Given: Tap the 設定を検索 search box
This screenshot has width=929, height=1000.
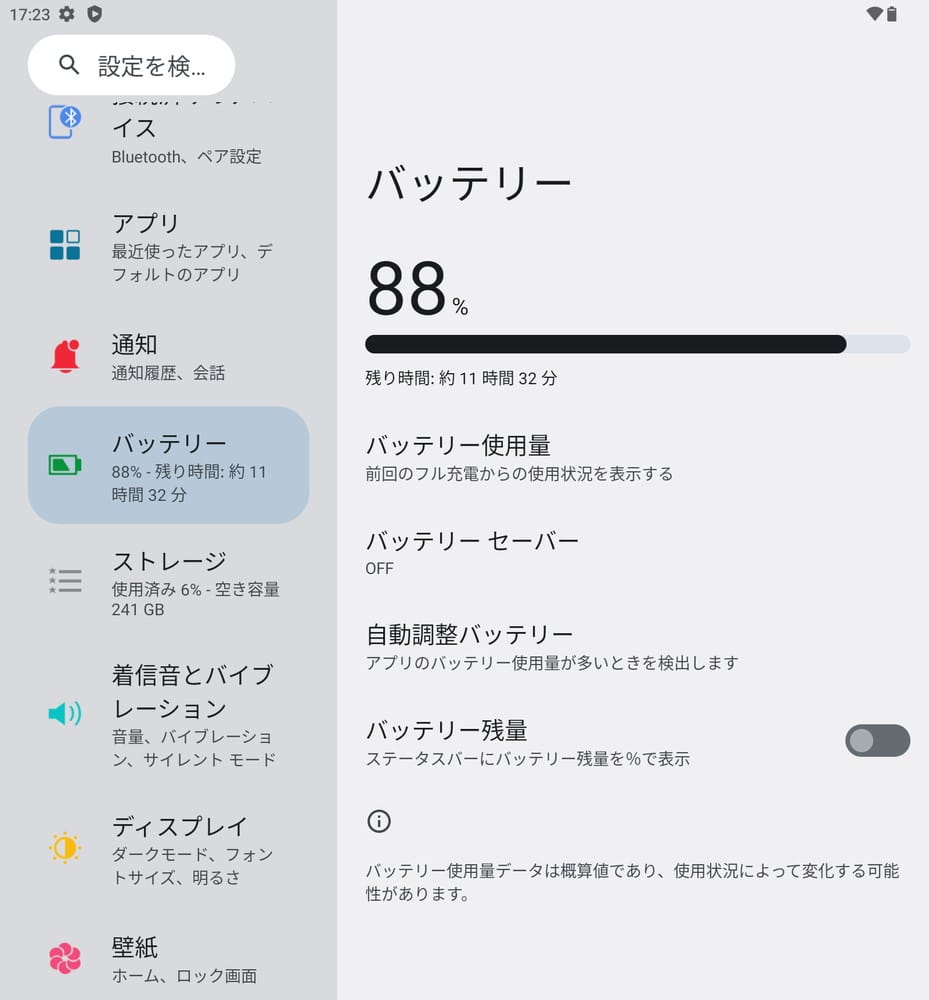Looking at the screenshot, I should [131, 66].
